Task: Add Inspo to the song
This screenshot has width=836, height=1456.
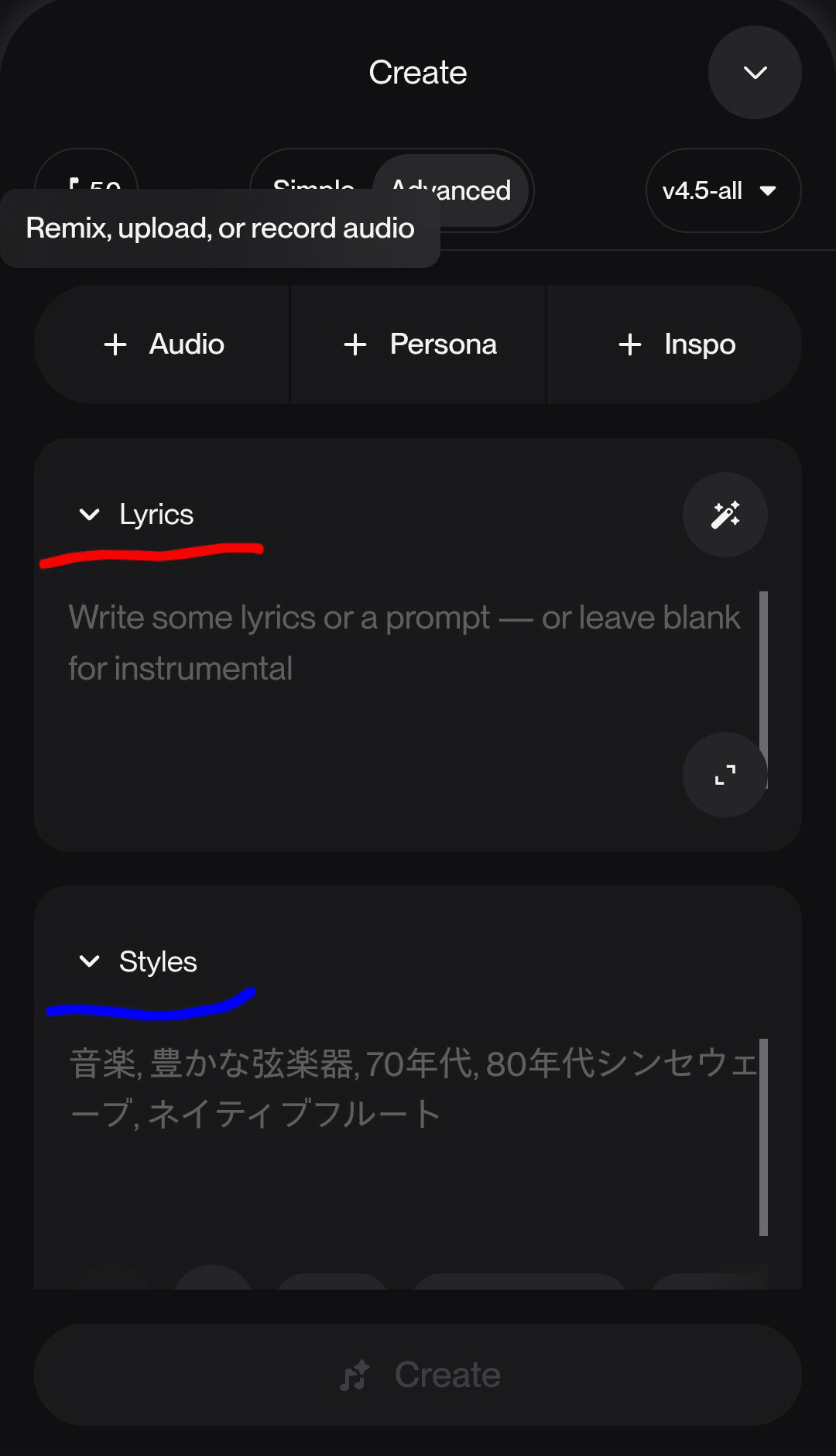Action: (x=676, y=344)
